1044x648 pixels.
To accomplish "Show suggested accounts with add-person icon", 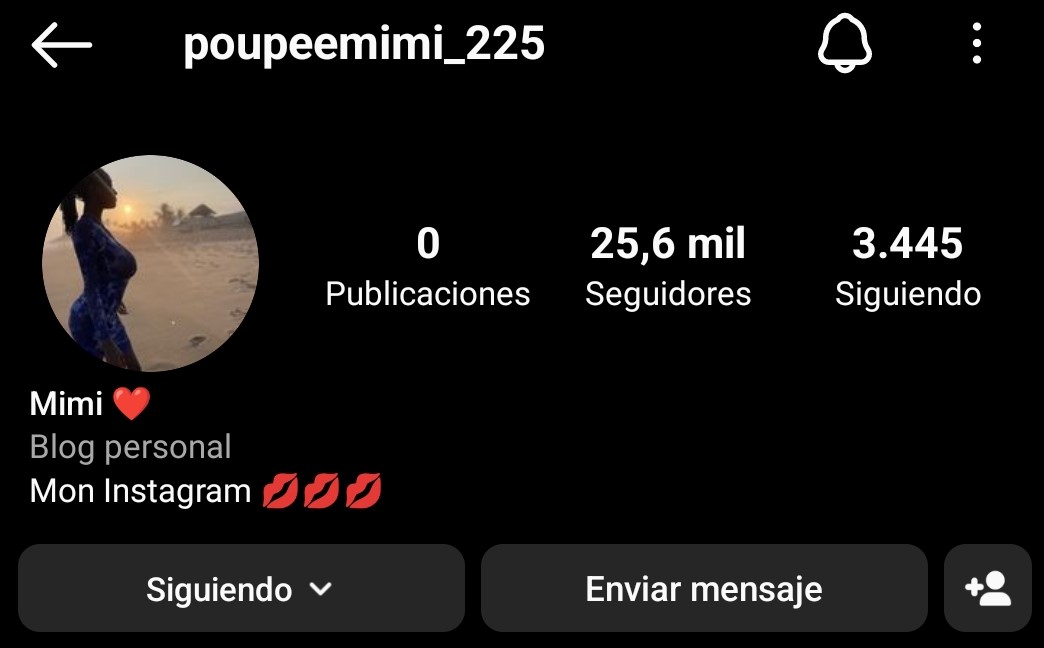I will point(987,589).
